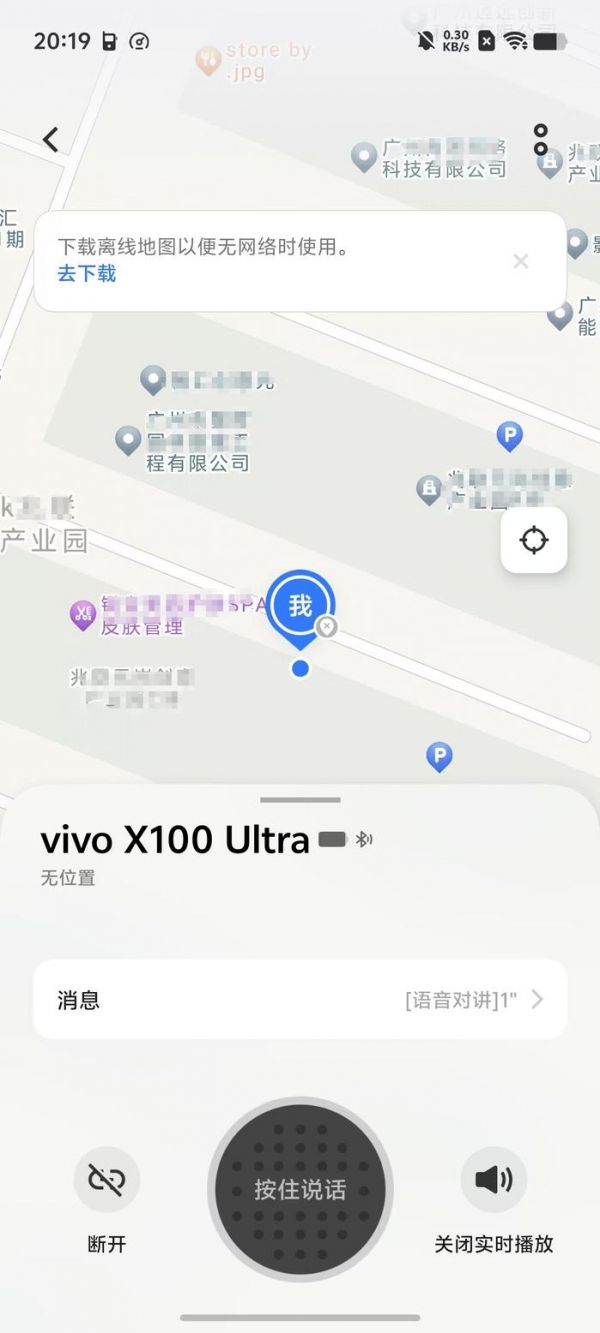600x1333 pixels.
Task: Dismiss the offline map download banner
Action: pos(520,262)
